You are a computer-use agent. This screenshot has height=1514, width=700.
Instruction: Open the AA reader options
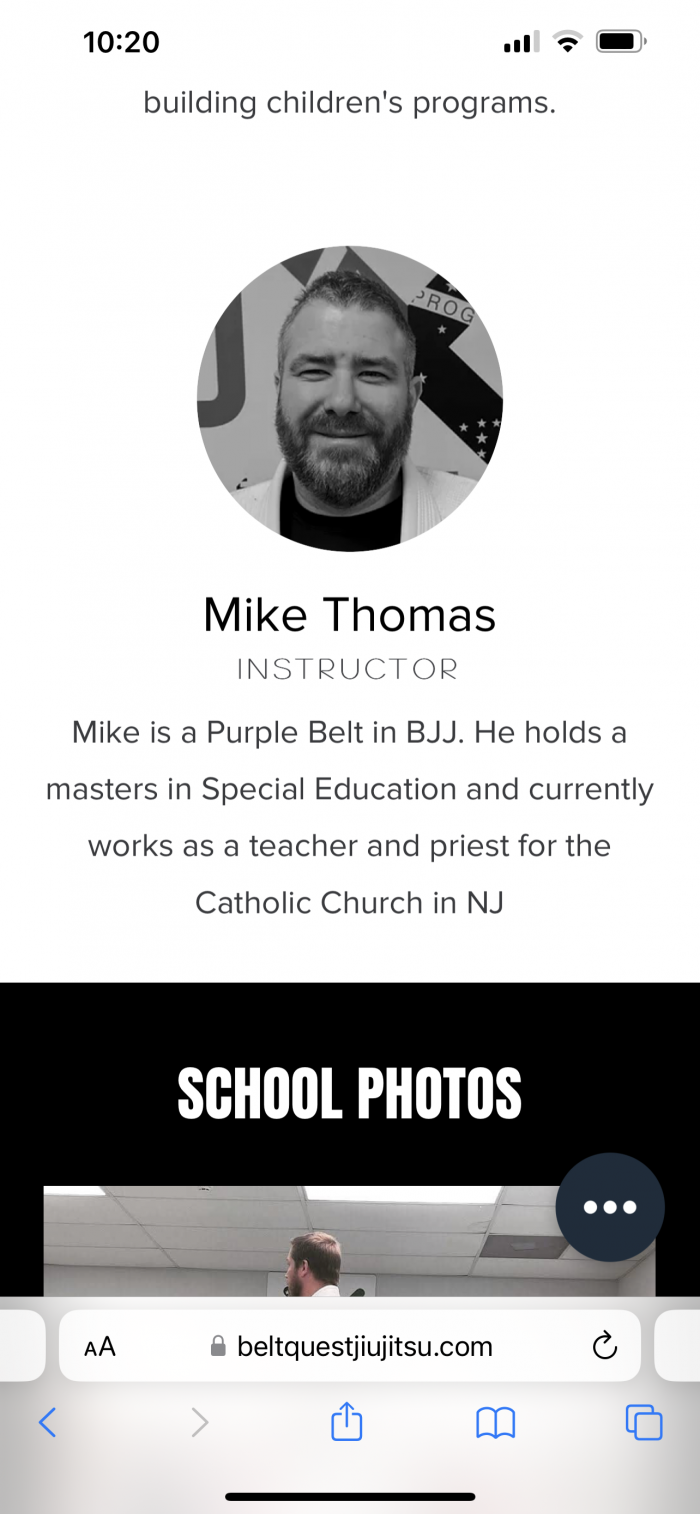coord(100,1347)
